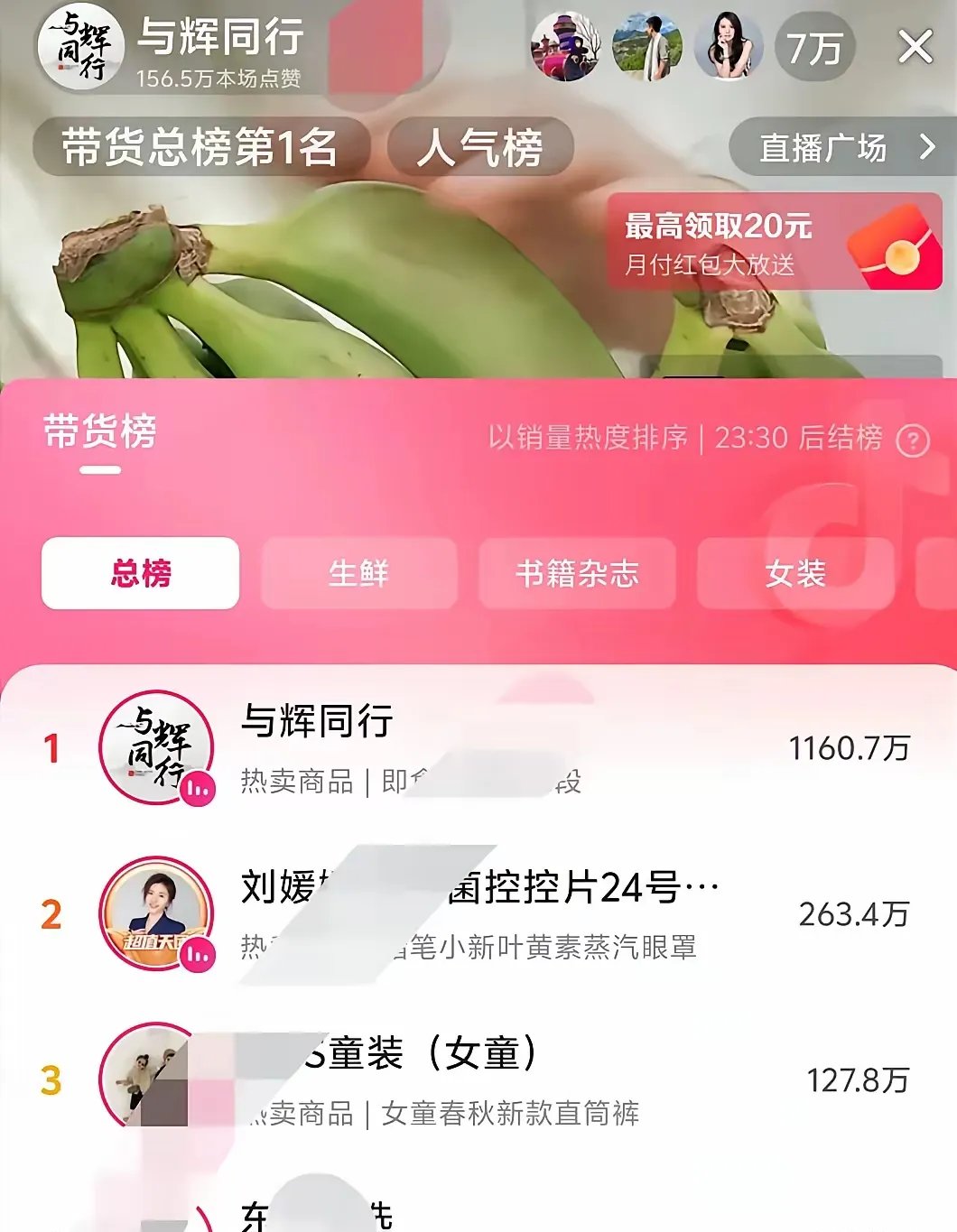Open the 人气榜 ranking
The height and width of the screenshot is (1232, 957).
click(x=482, y=148)
